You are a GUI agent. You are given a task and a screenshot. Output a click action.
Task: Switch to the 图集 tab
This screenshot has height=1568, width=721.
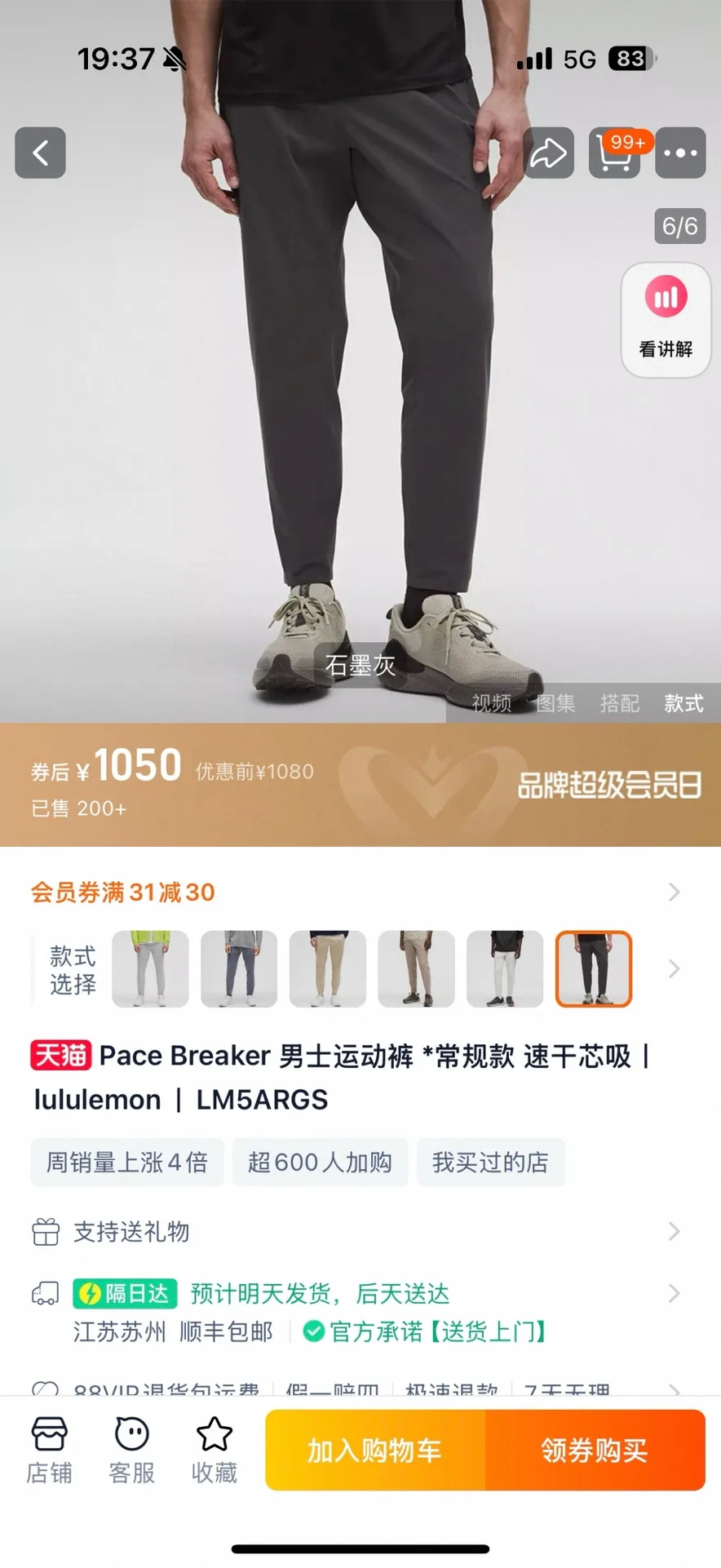coord(555,703)
